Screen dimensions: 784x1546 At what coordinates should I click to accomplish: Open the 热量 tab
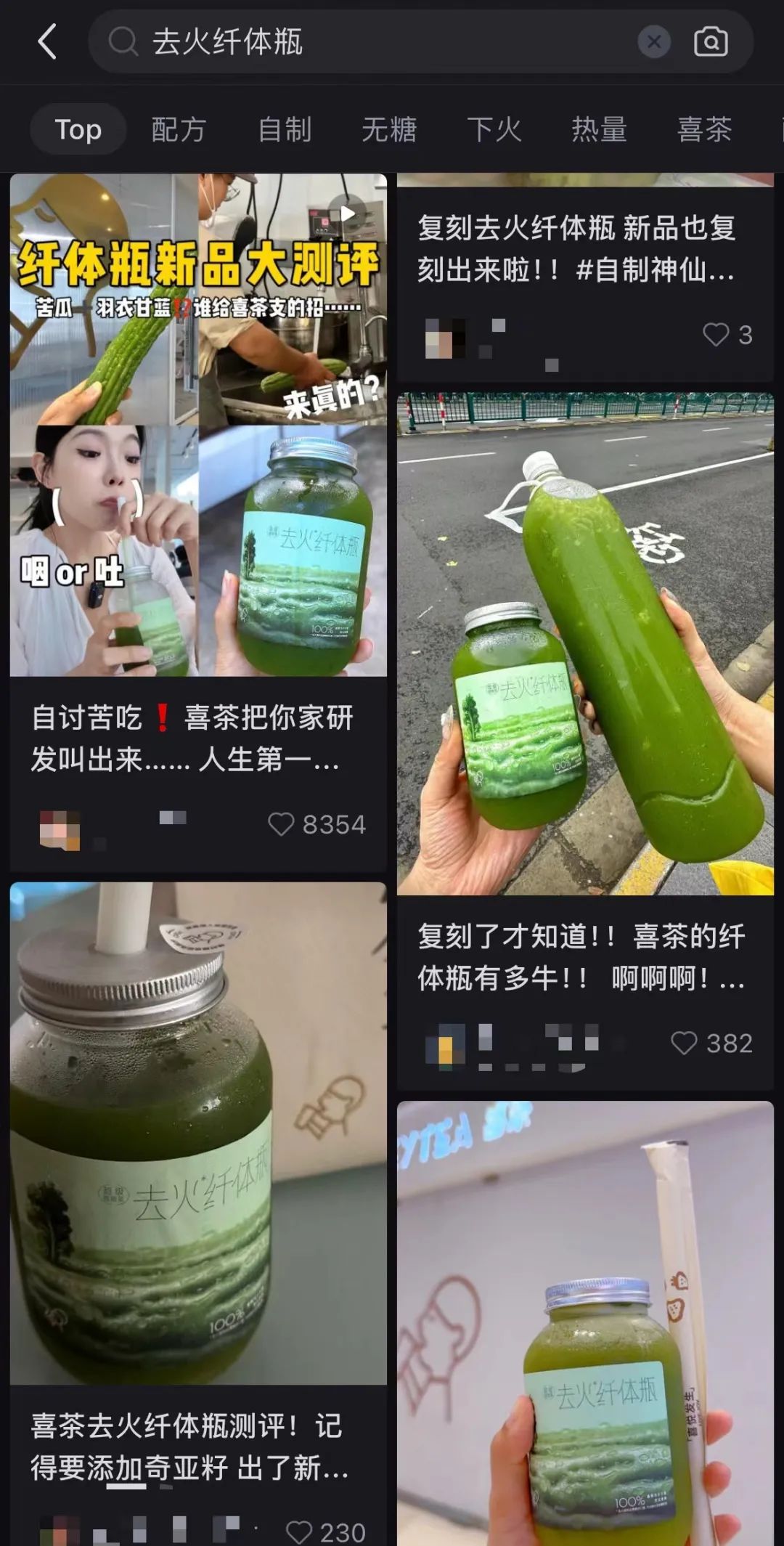point(599,129)
